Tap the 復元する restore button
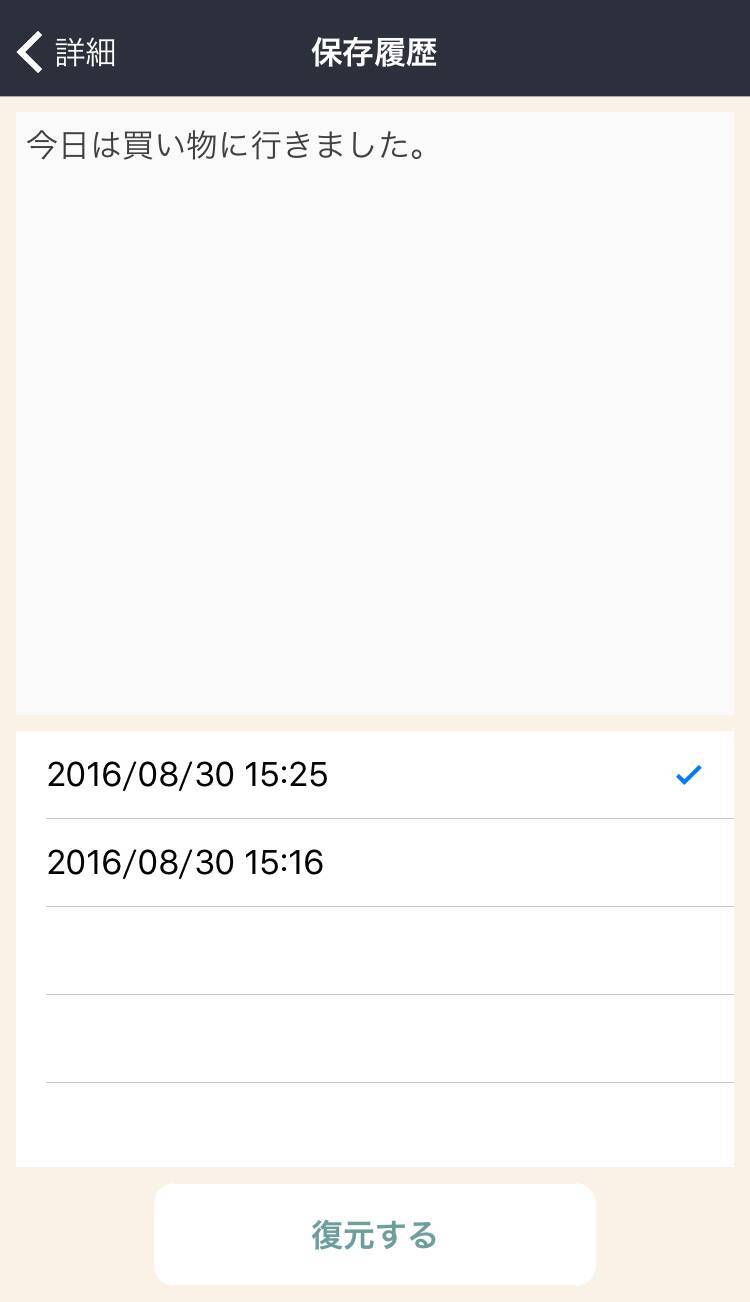The image size is (750, 1302). (x=374, y=1234)
